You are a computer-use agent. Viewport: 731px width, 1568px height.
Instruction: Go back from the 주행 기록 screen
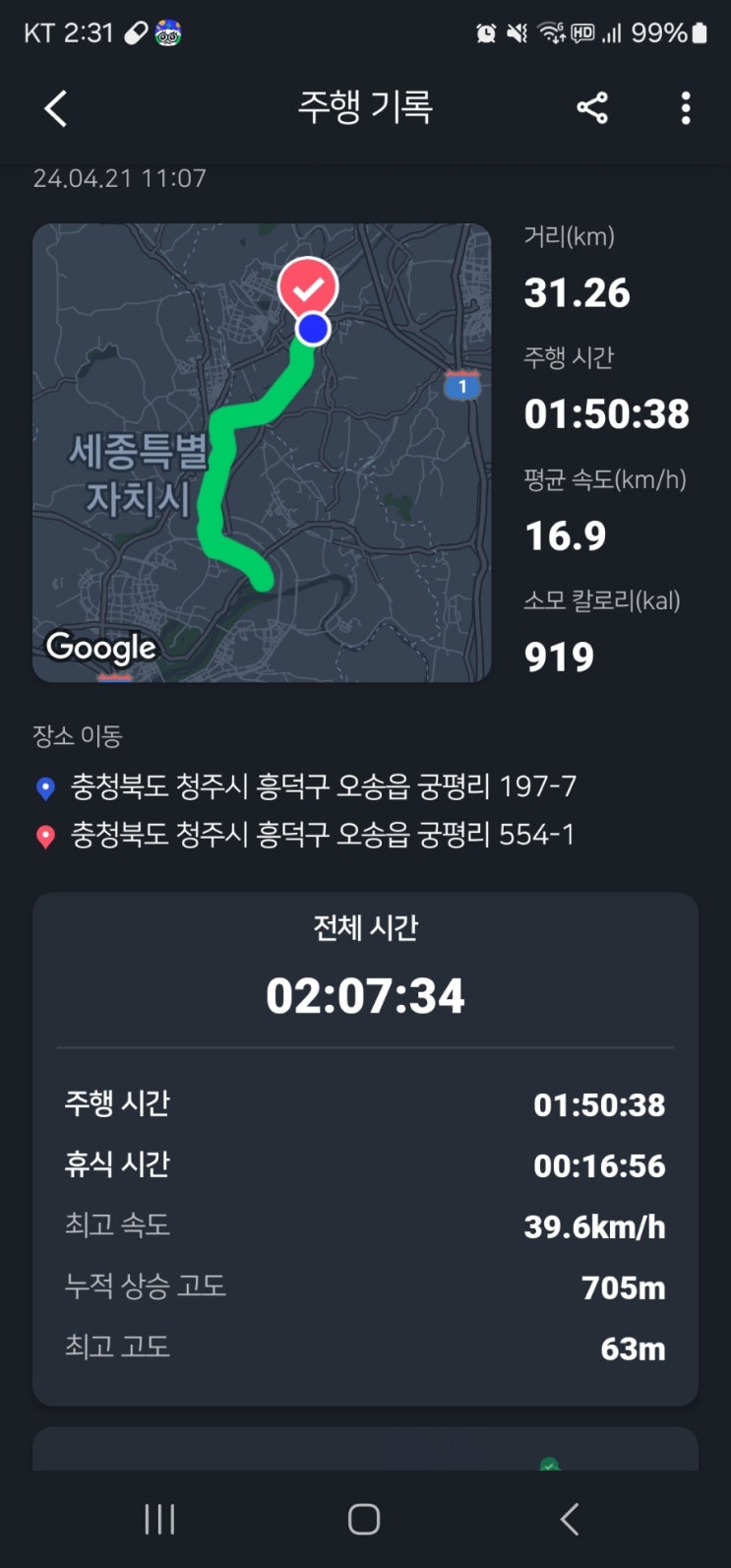pyautogui.click(x=56, y=108)
